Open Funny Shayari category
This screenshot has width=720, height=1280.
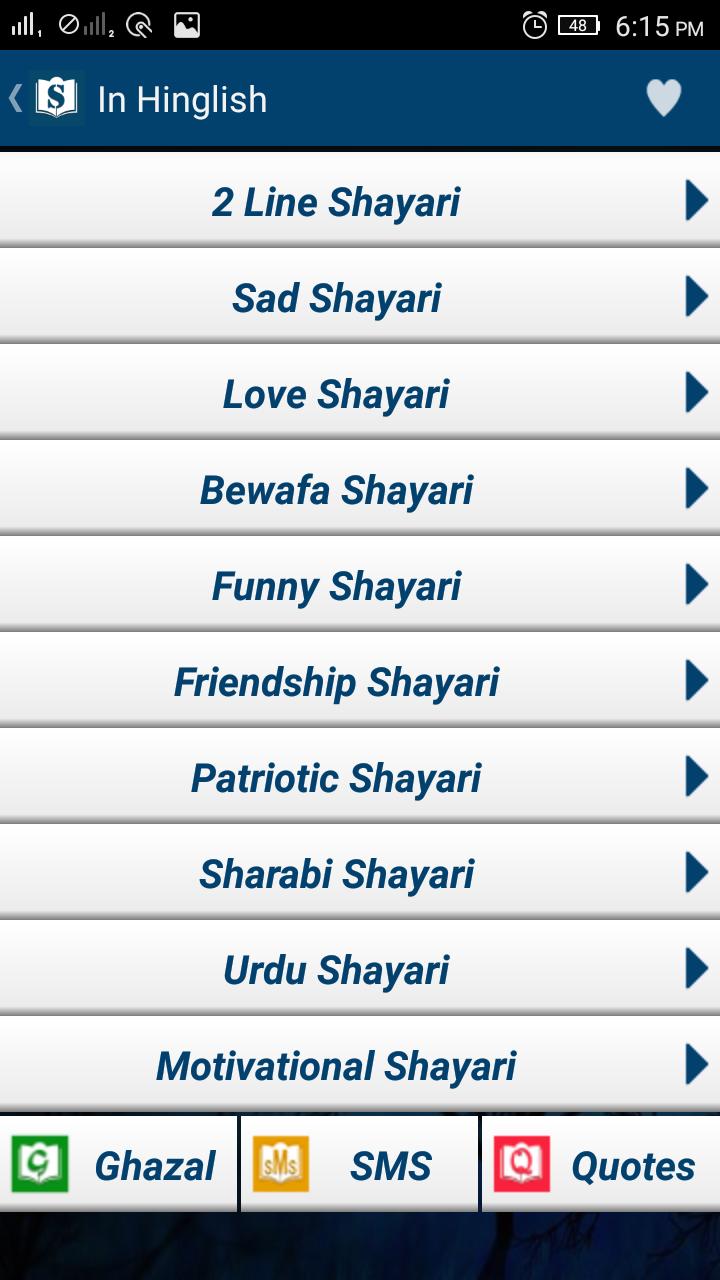[359, 585]
